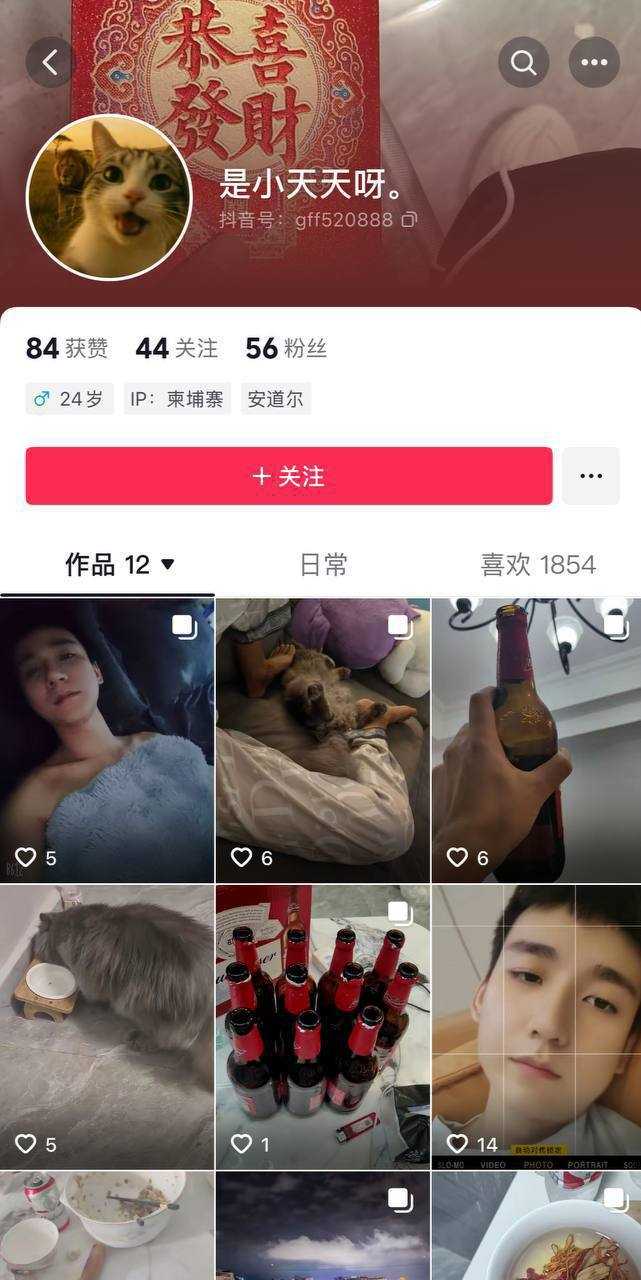Open the post with many red beer bottles

pyautogui.click(x=322, y=1027)
